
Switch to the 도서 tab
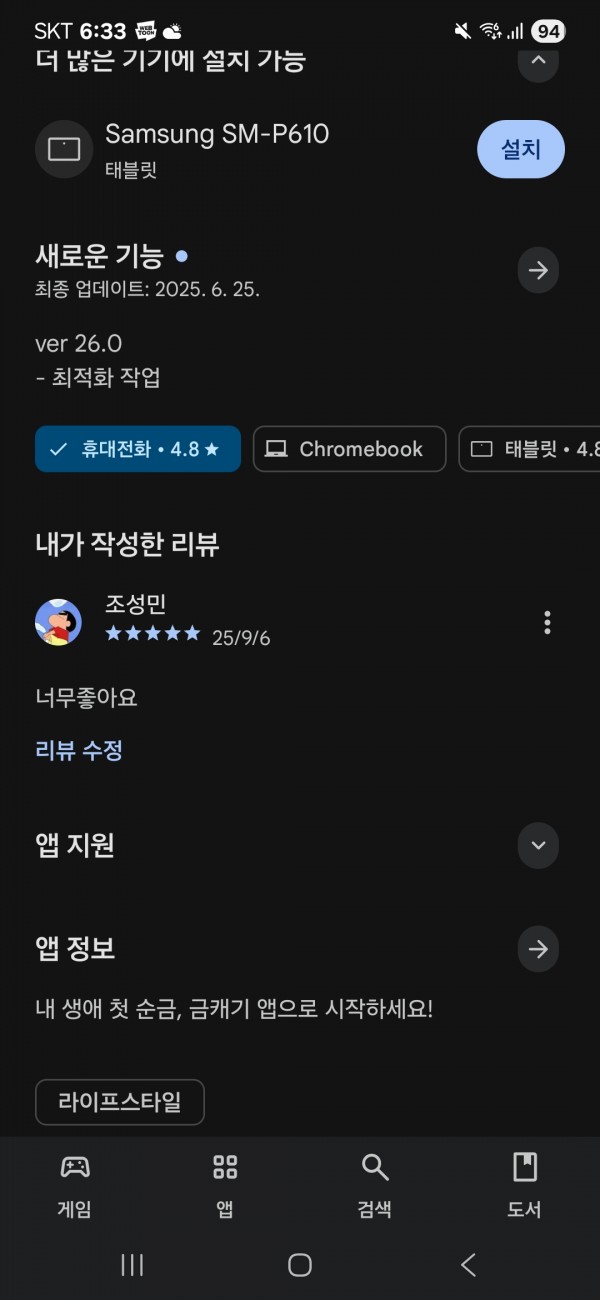click(525, 1184)
